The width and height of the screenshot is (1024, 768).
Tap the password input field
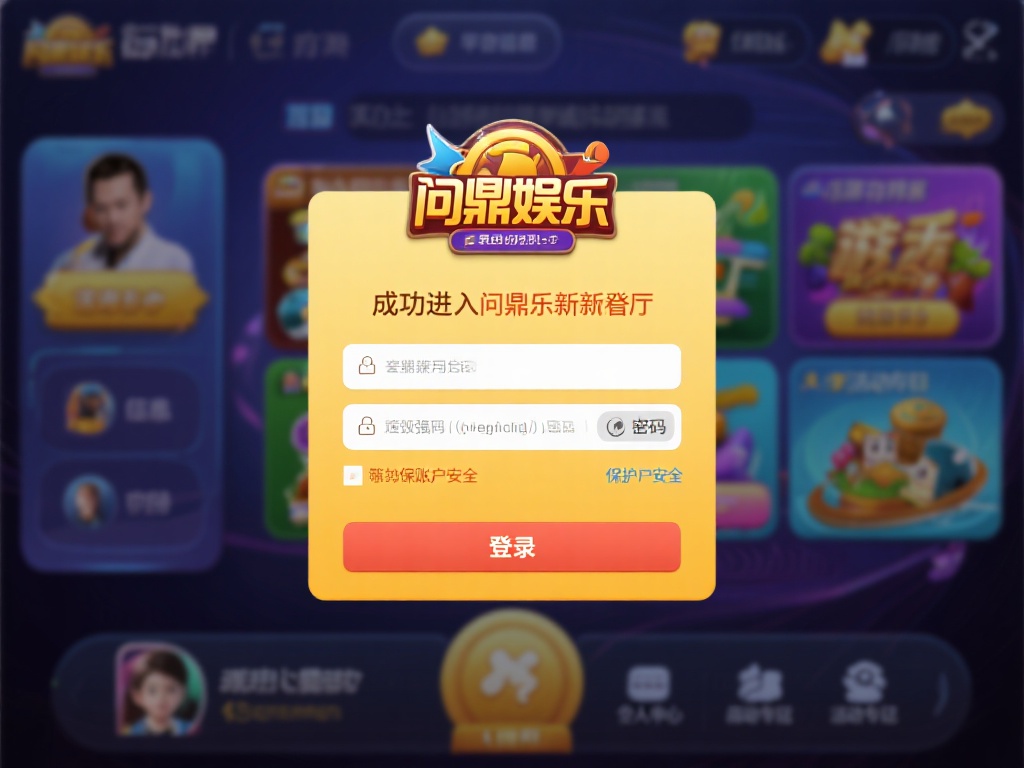tap(470, 427)
